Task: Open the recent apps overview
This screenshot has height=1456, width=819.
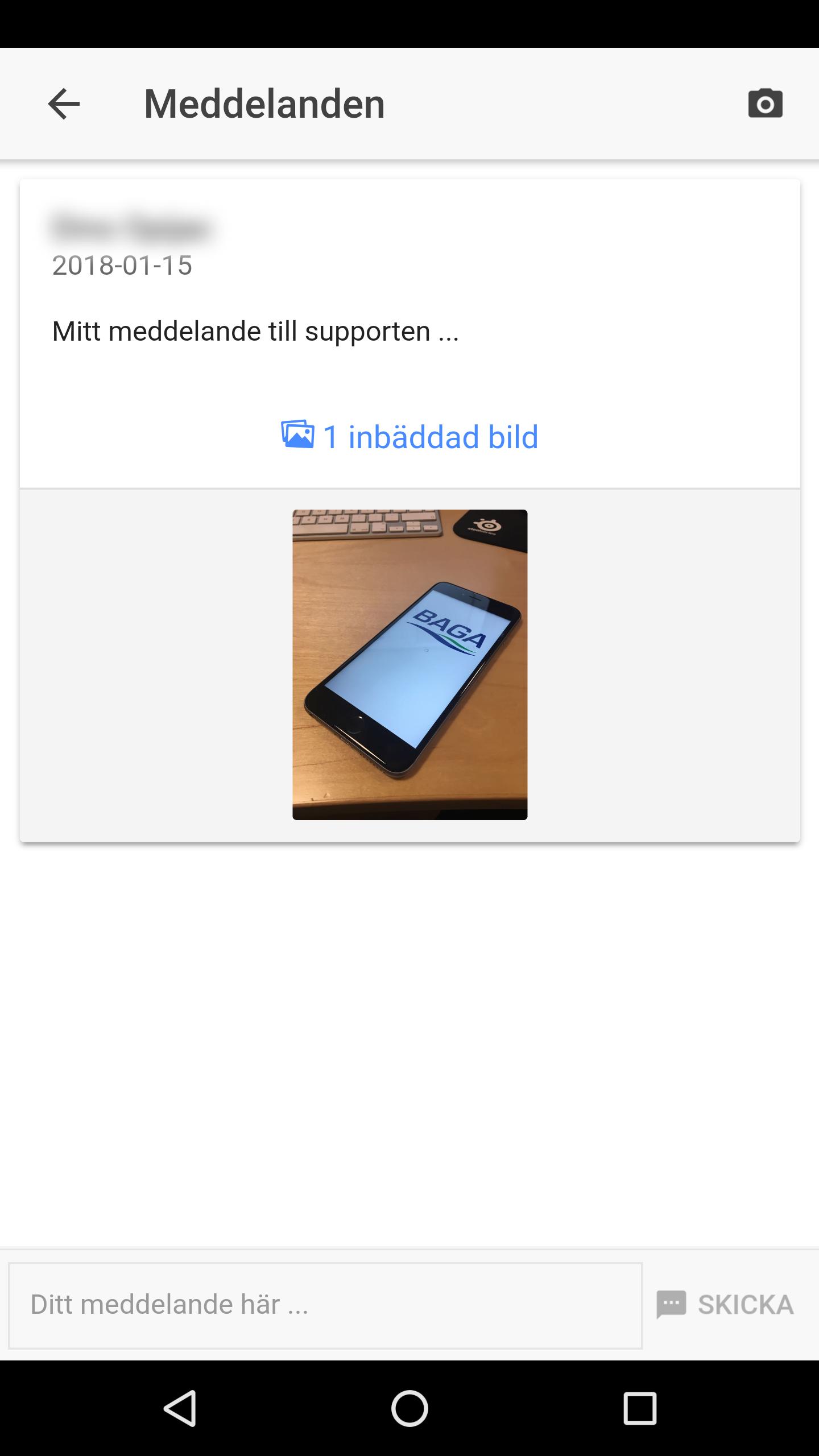Action: coord(640,1408)
